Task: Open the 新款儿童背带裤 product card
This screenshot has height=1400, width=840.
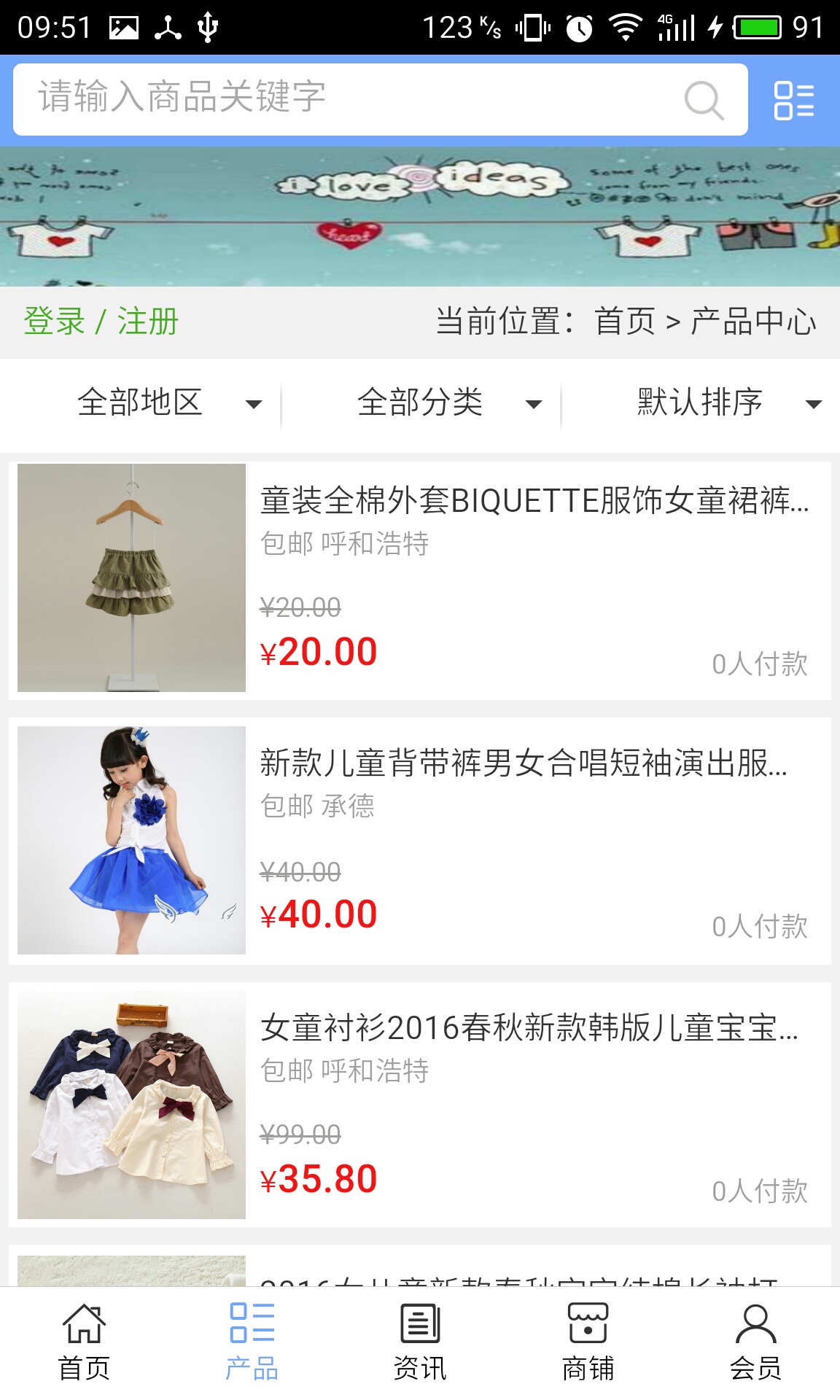Action: [x=420, y=841]
